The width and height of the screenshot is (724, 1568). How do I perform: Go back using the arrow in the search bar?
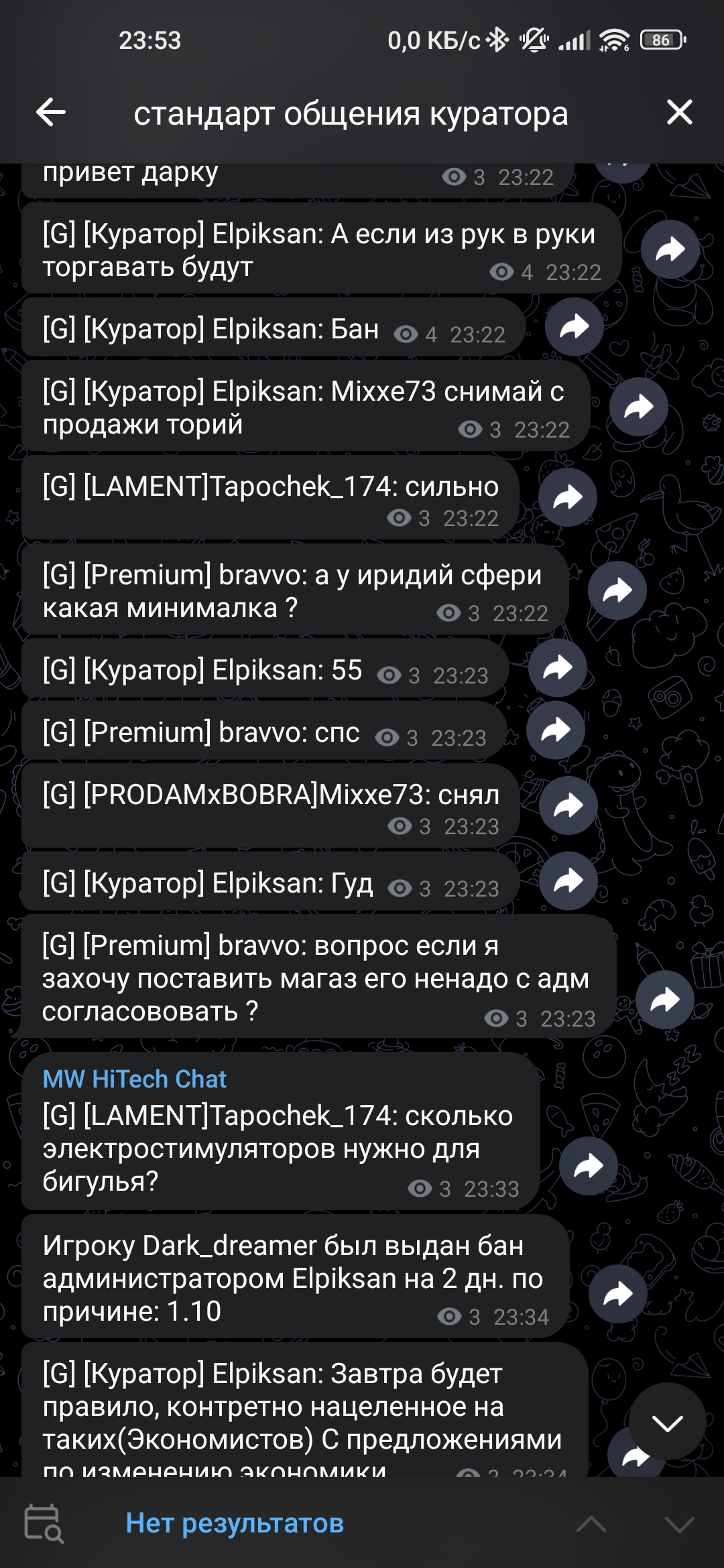click(51, 112)
